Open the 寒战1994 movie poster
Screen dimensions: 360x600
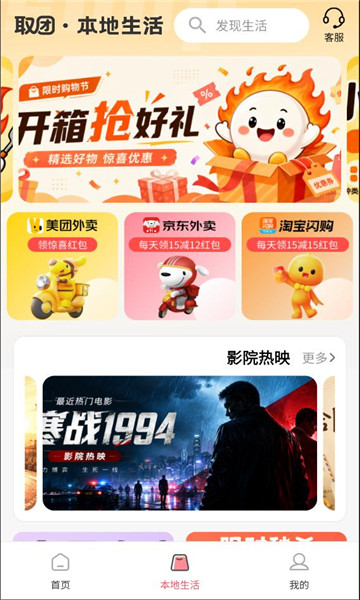179,443
